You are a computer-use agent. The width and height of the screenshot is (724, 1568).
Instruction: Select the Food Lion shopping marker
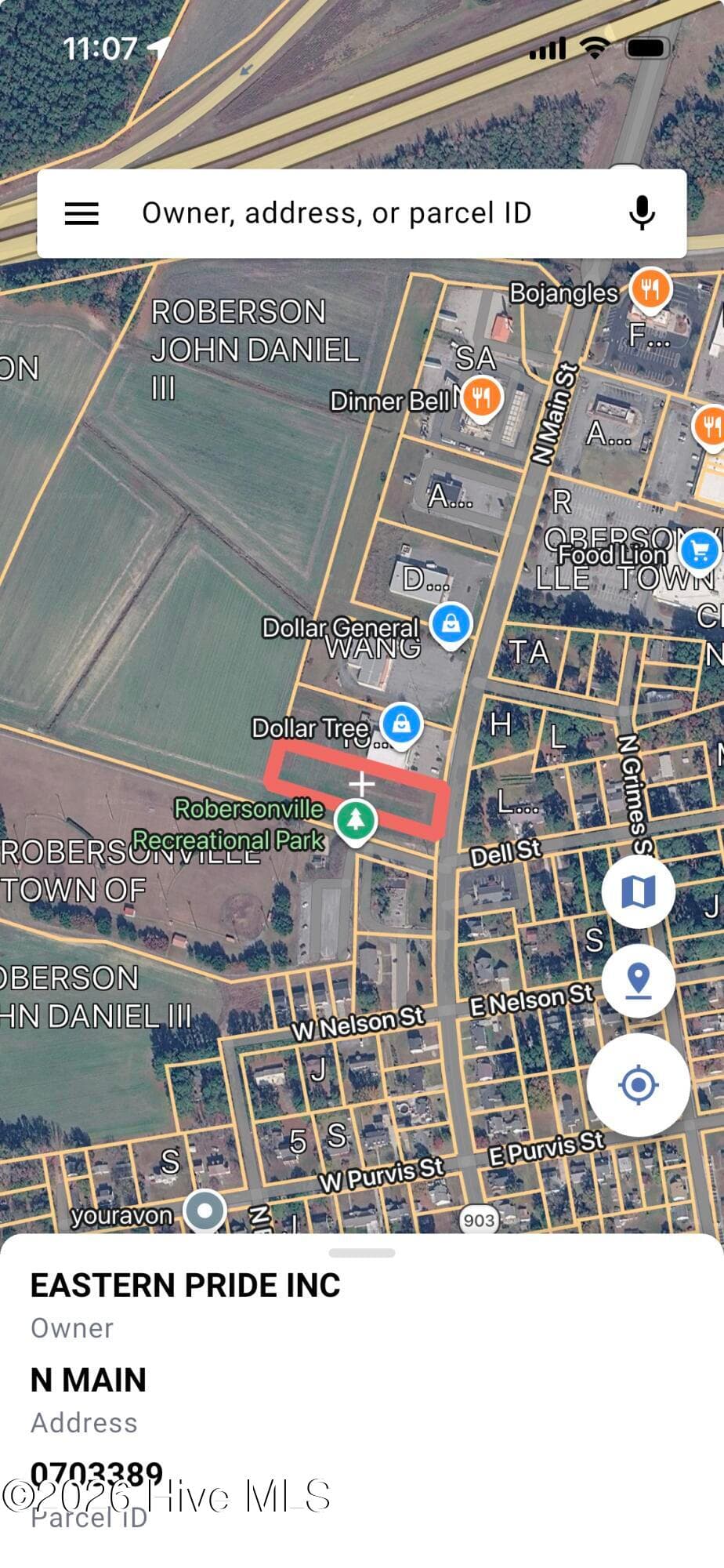pyautogui.click(x=700, y=551)
